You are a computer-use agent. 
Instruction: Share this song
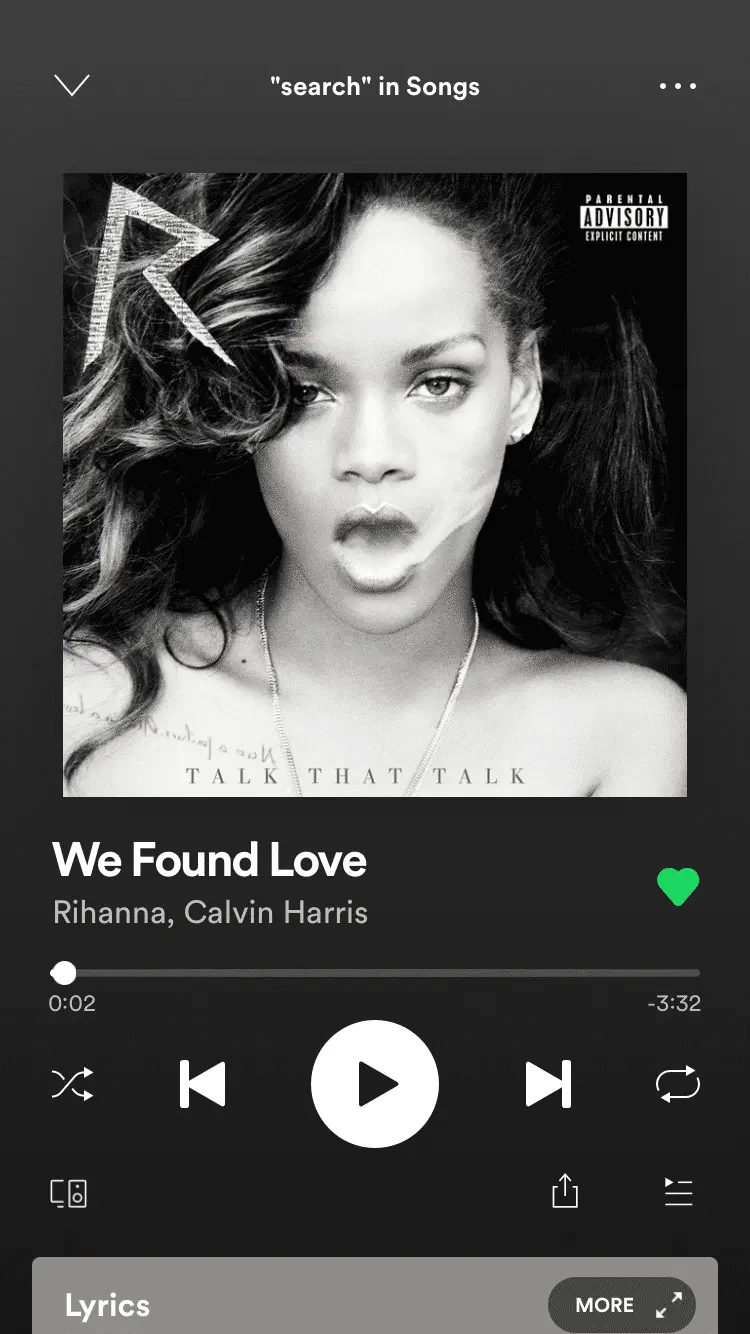[x=565, y=1191]
